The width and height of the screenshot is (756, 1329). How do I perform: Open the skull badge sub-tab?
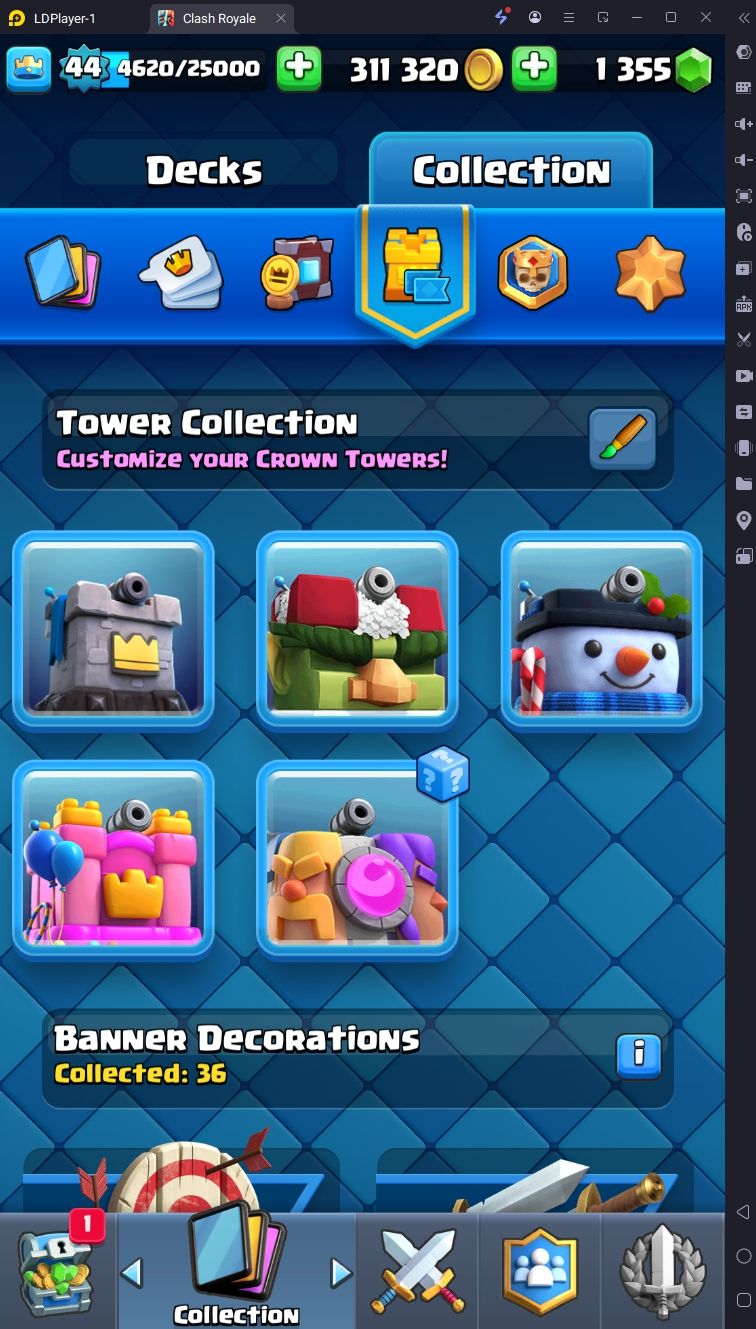point(532,272)
